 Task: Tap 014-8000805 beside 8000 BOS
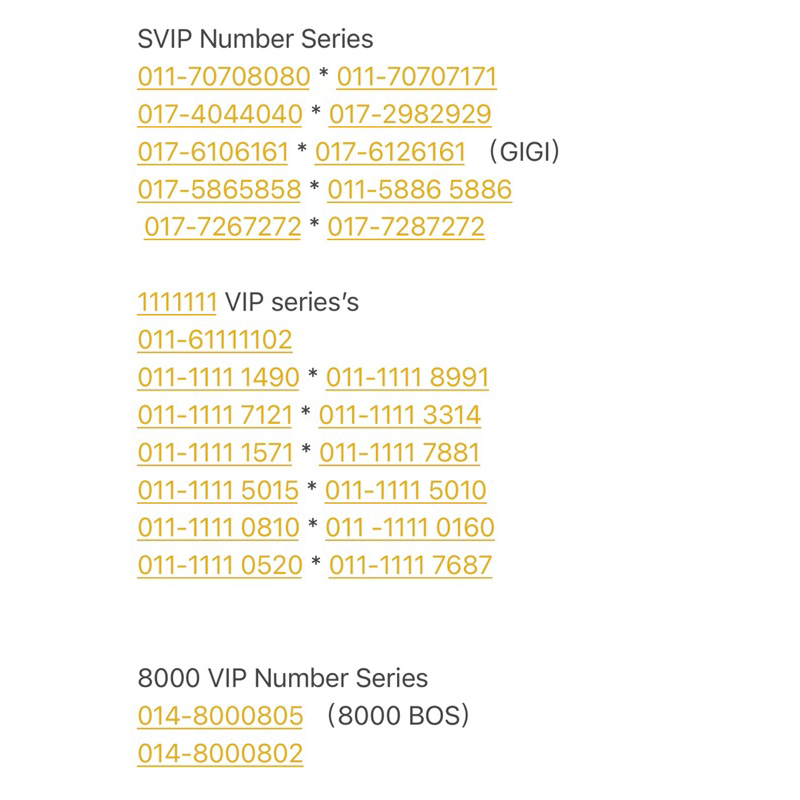[220, 716]
